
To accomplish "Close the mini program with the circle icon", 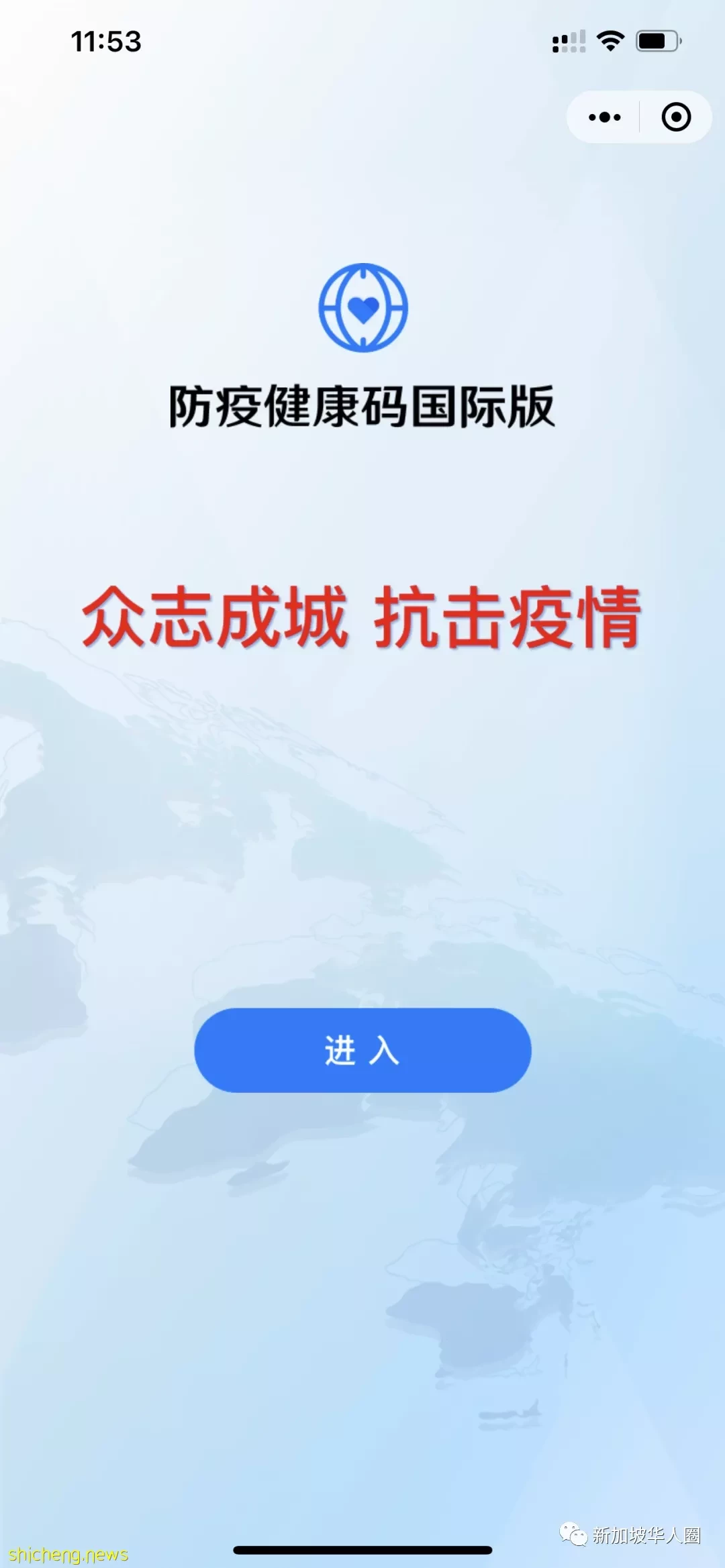I will [x=676, y=117].
